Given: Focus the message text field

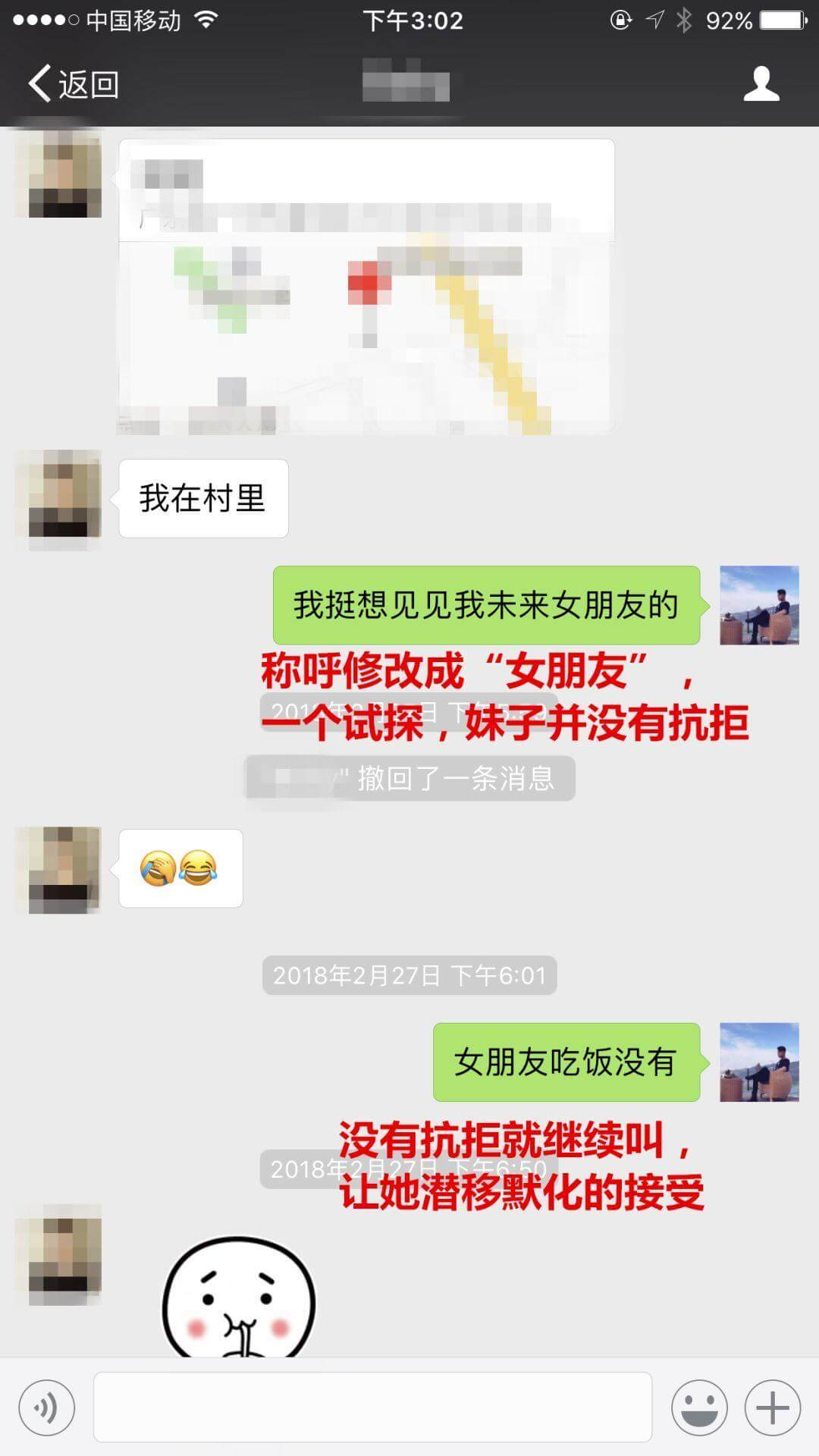Looking at the screenshot, I should (x=372, y=1407).
